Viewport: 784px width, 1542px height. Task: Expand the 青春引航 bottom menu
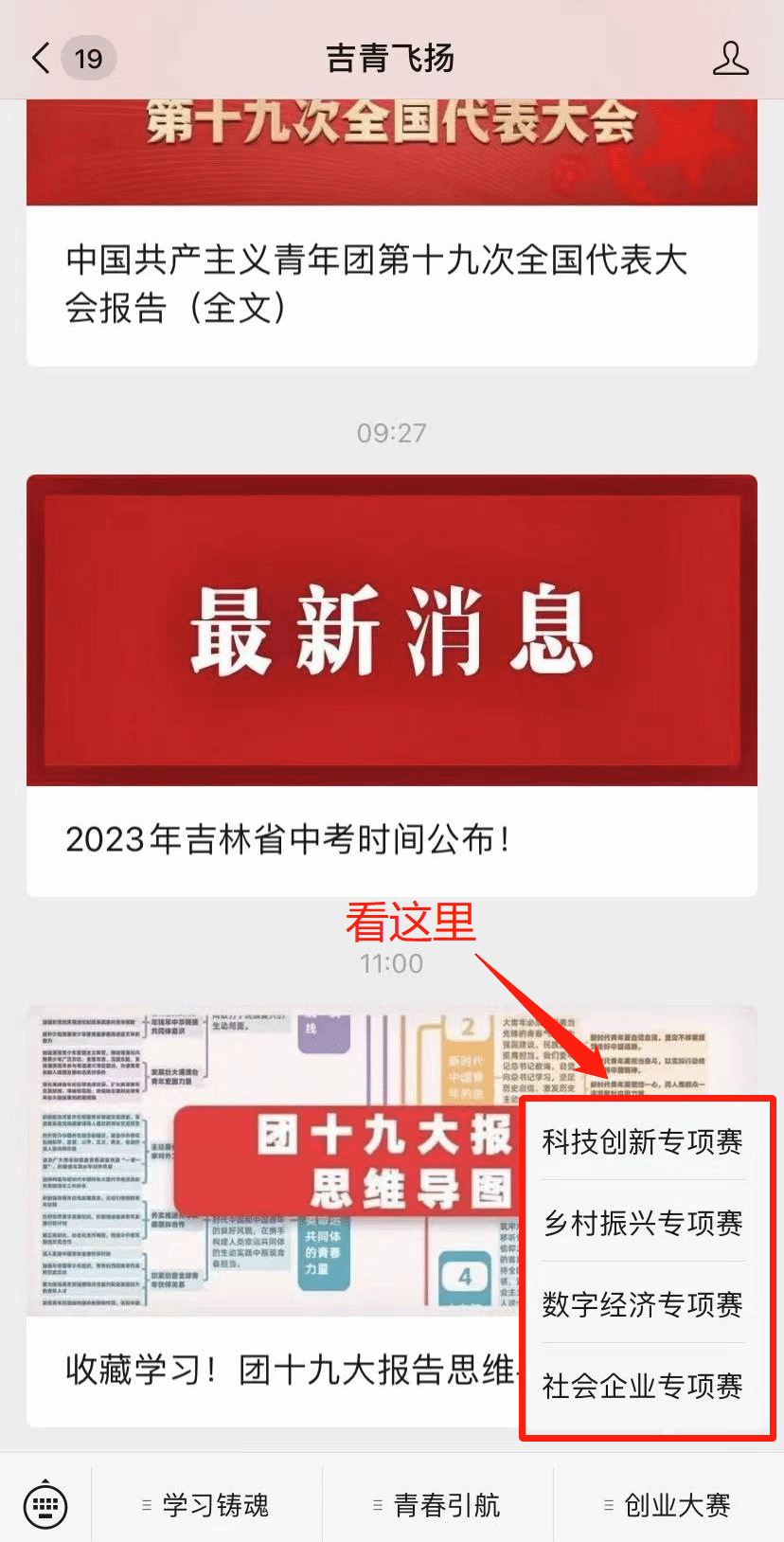(x=437, y=1504)
